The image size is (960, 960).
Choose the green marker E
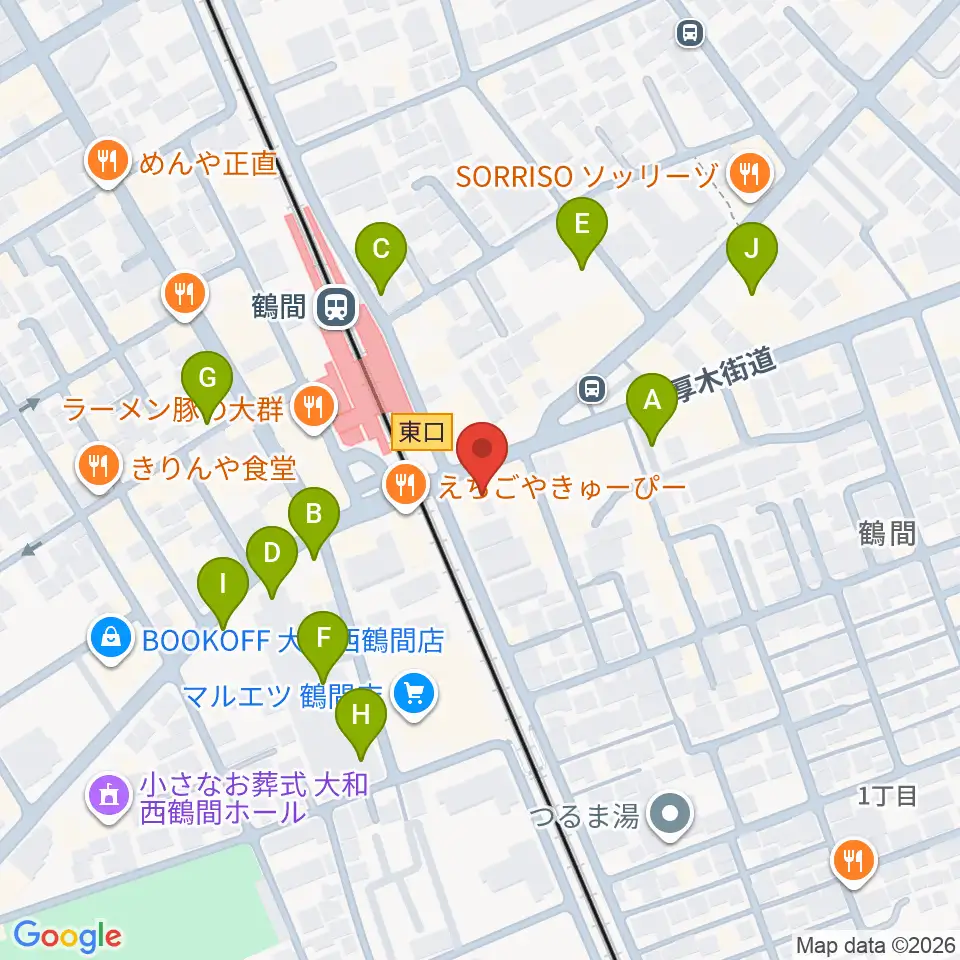(582, 232)
